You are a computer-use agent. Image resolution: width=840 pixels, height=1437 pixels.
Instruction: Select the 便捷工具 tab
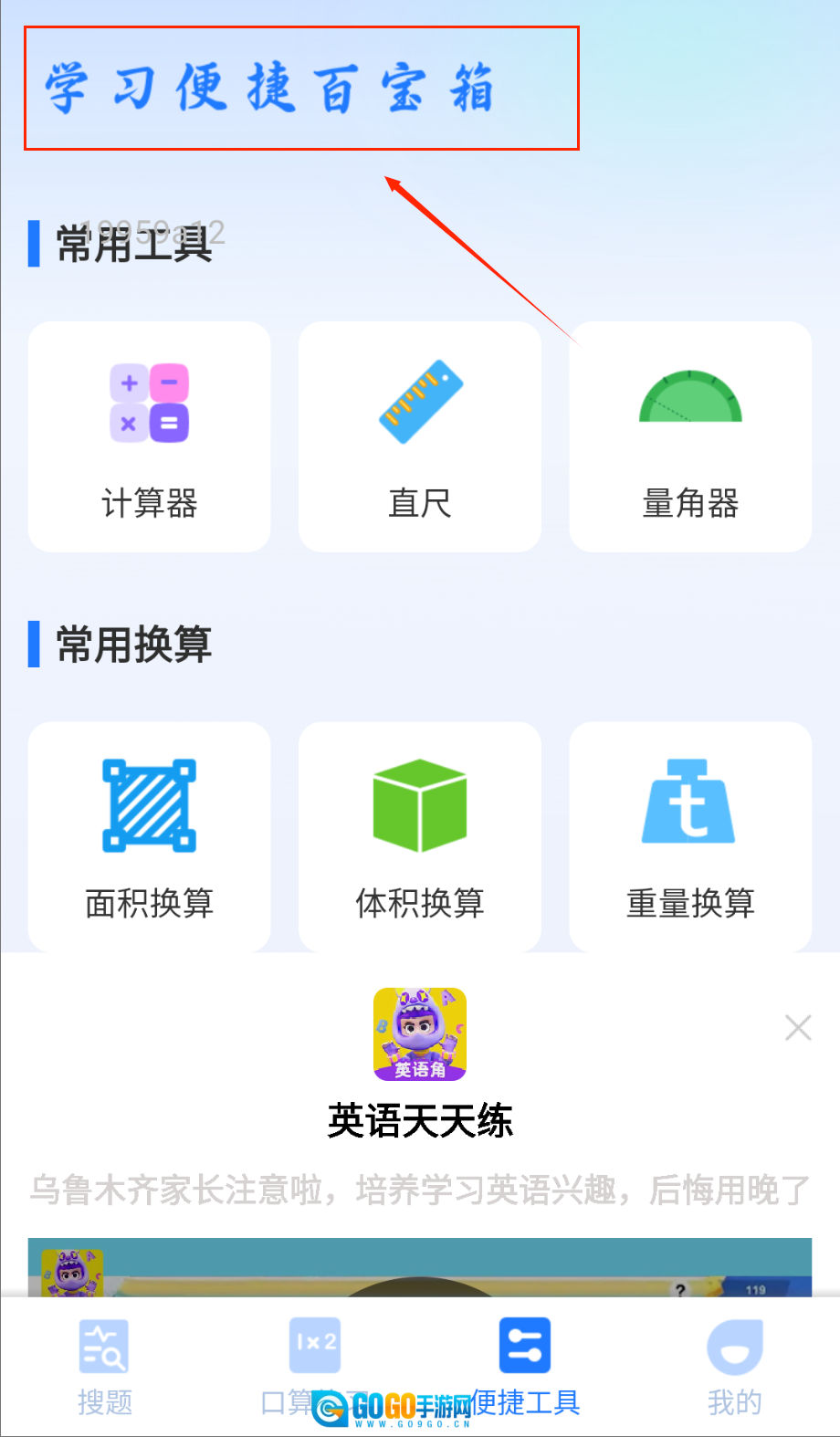tap(525, 1366)
